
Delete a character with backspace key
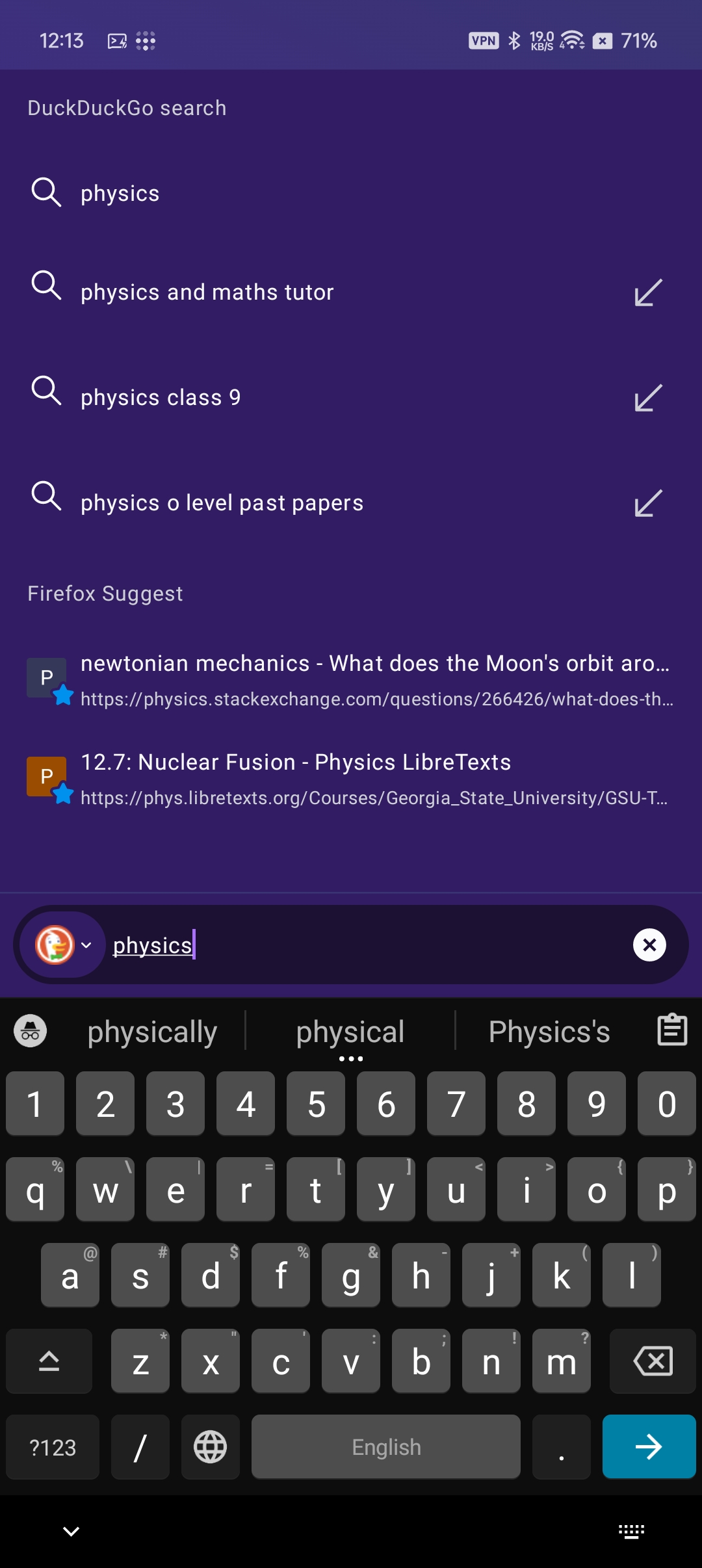pyautogui.click(x=653, y=1361)
